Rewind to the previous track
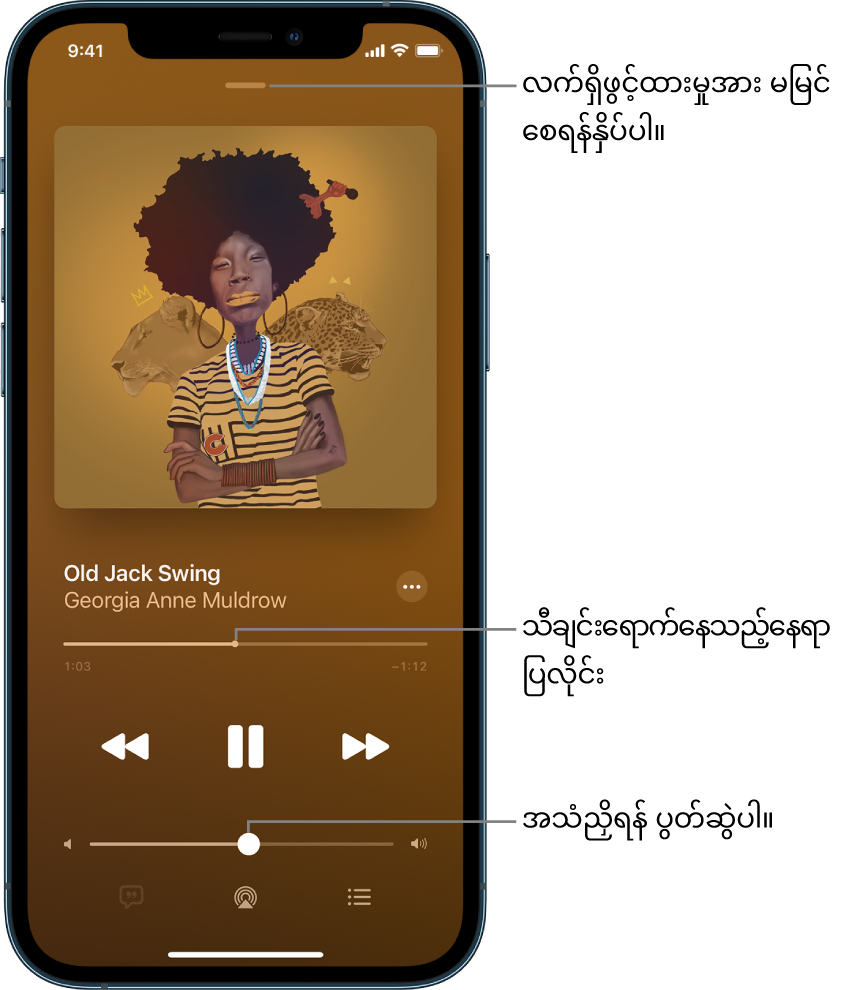This screenshot has width=851, height=990. [126, 746]
